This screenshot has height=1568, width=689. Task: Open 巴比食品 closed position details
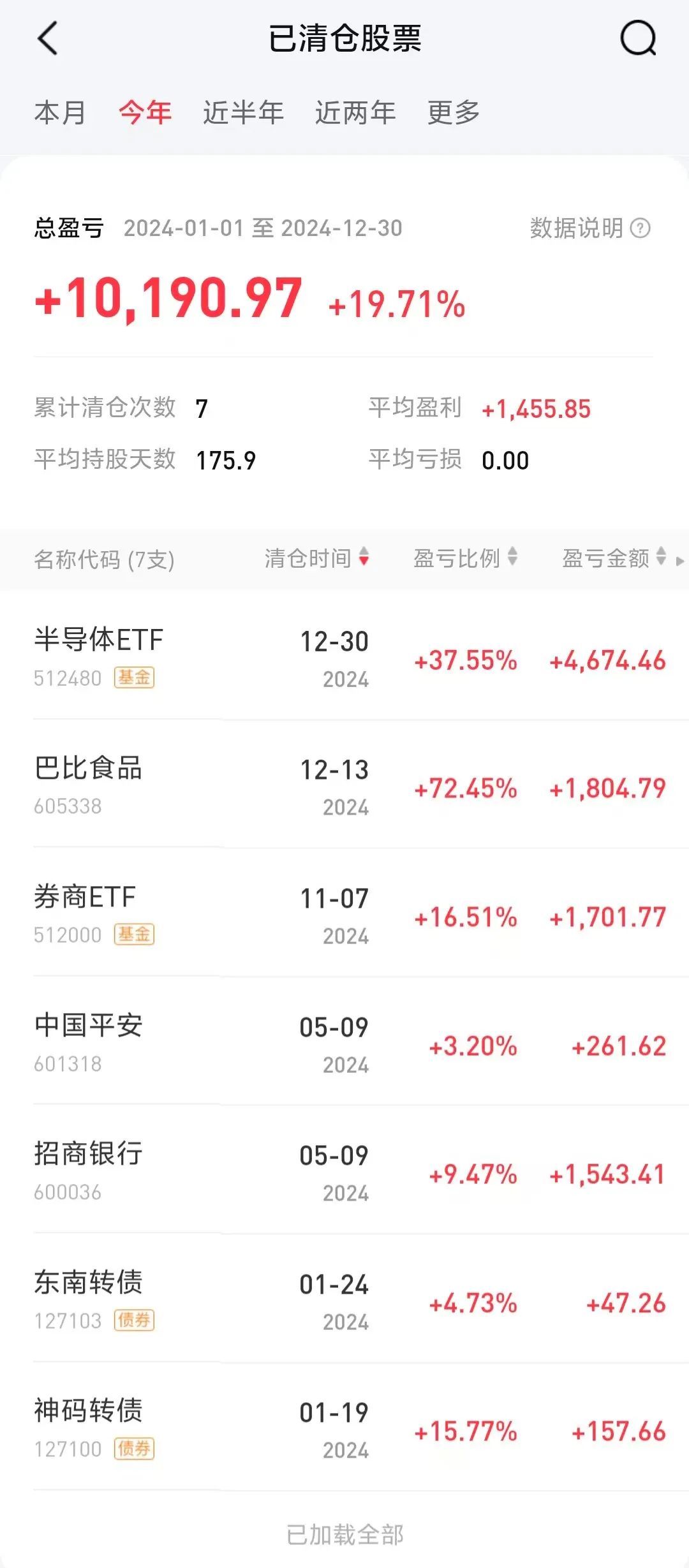(x=344, y=785)
